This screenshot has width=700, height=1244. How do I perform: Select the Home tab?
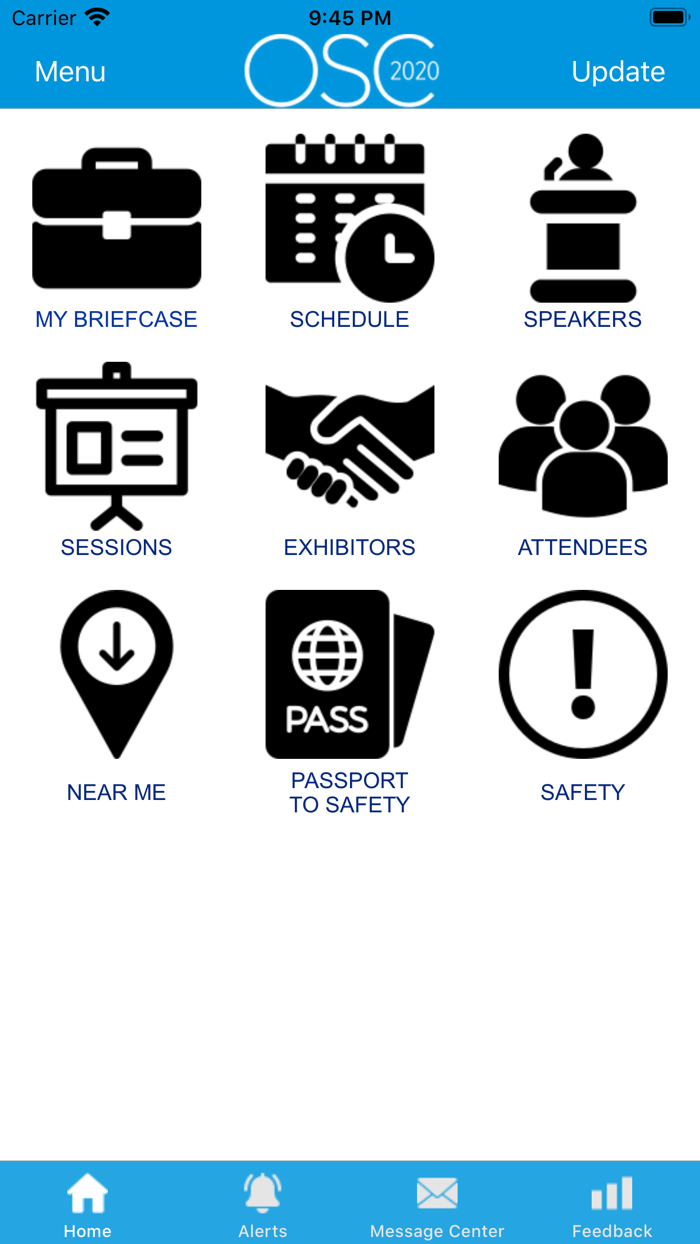[x=88, y=1203]
